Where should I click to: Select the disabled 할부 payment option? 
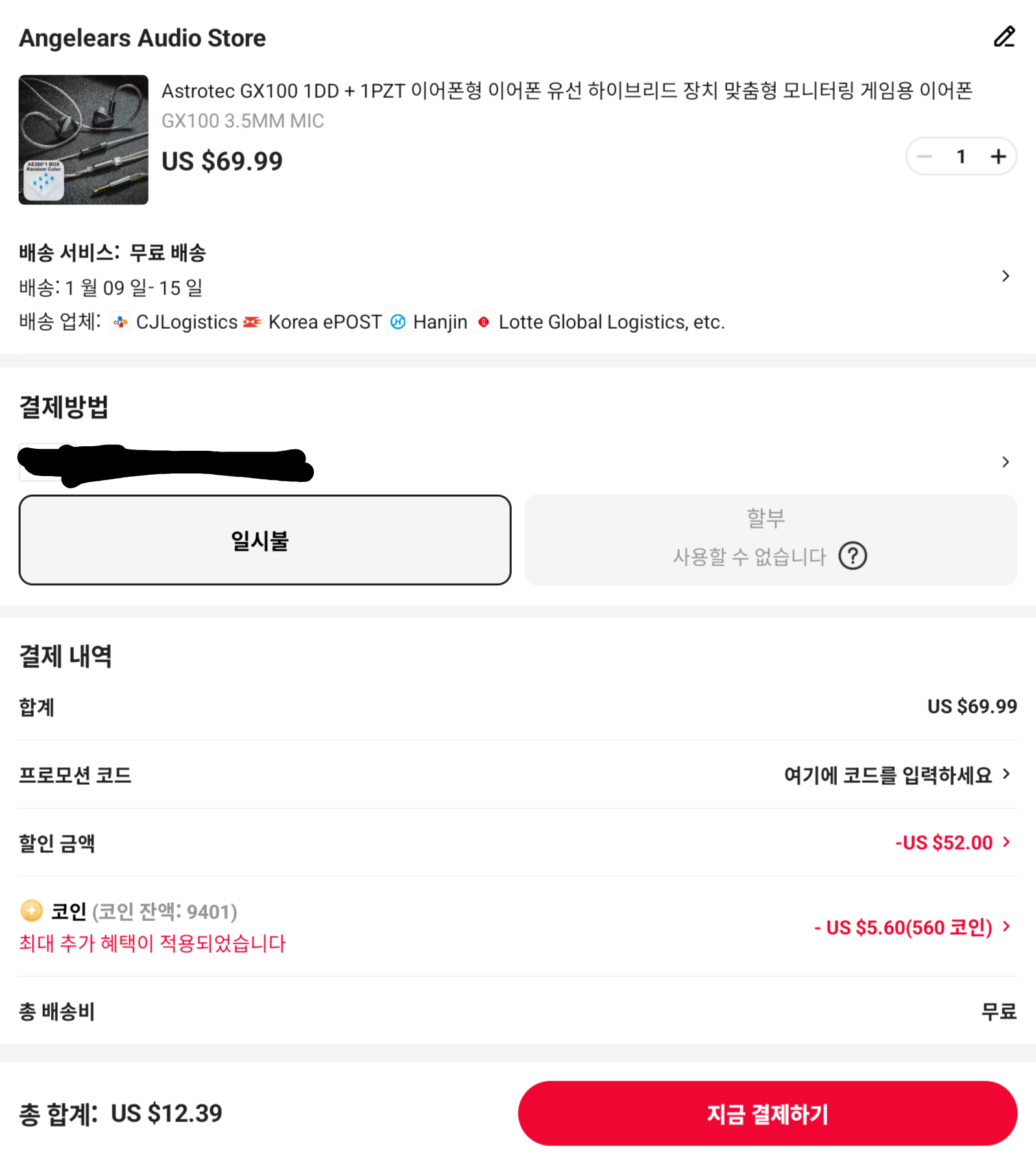(771, 540)
